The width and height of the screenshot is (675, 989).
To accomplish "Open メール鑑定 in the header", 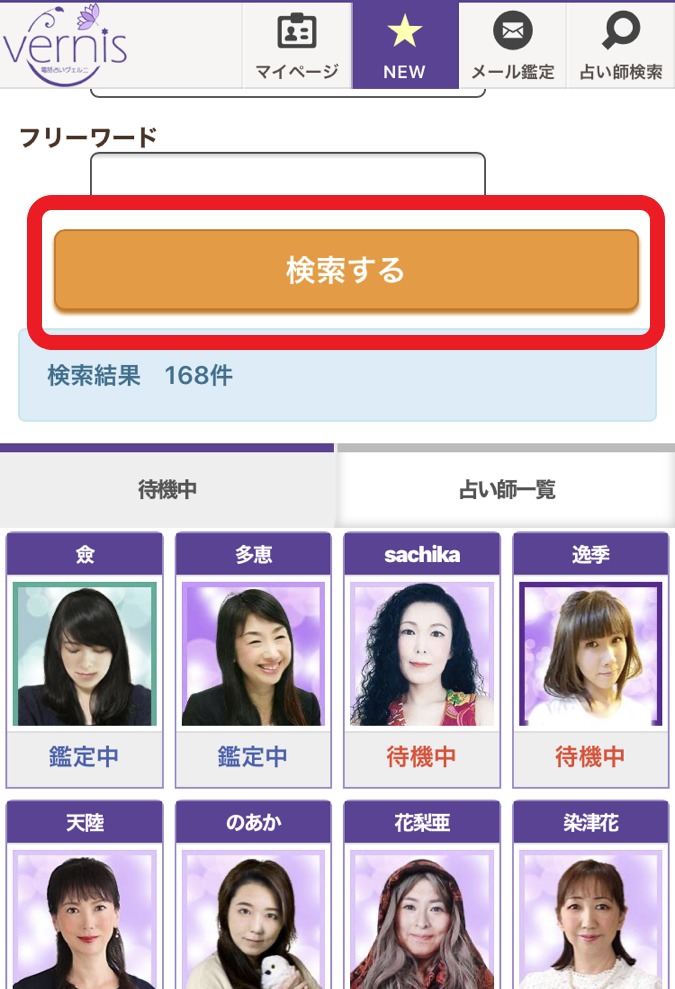I will (x=512, y=45).
